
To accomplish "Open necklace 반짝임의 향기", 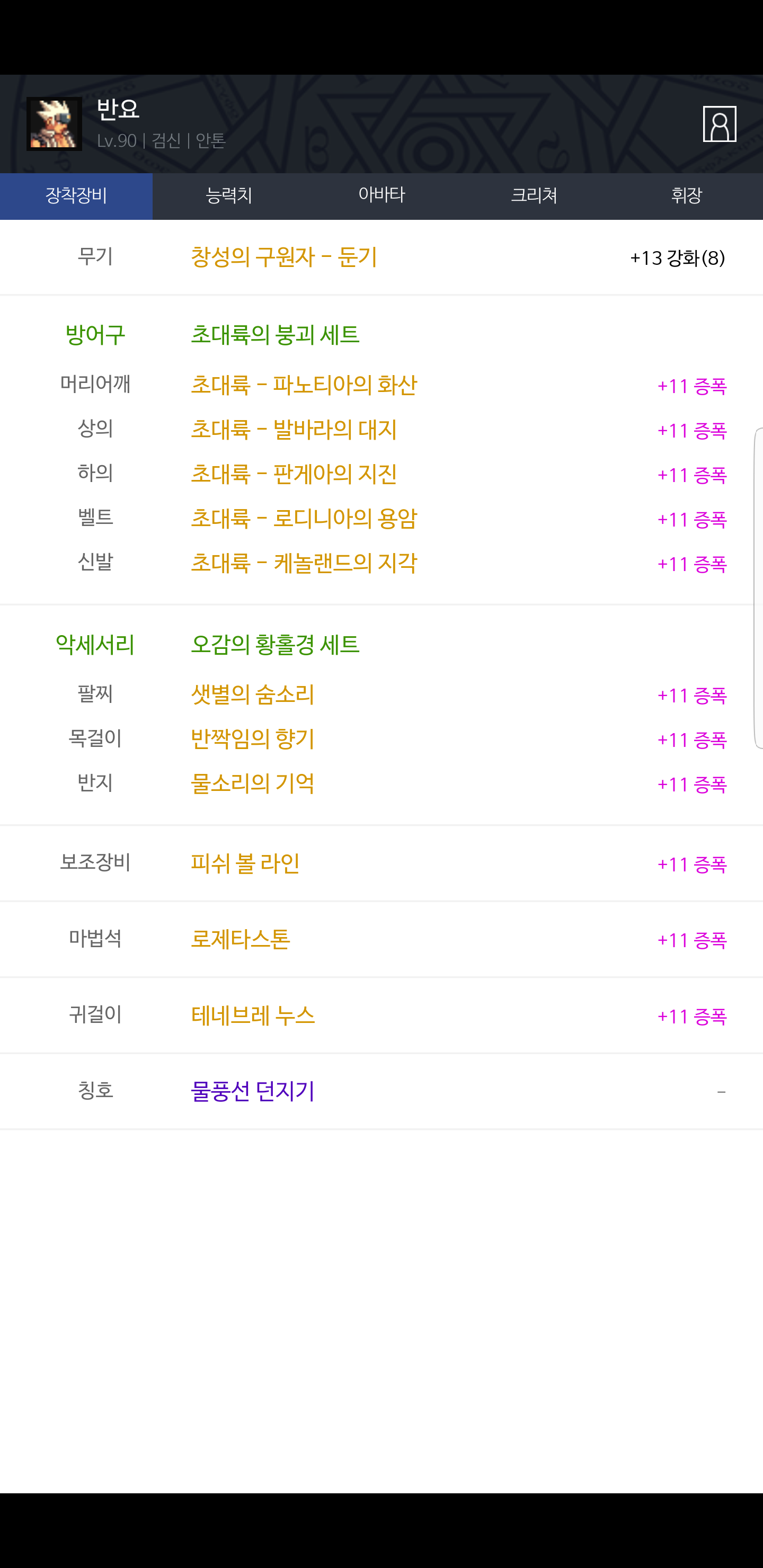I will [253, 739].
